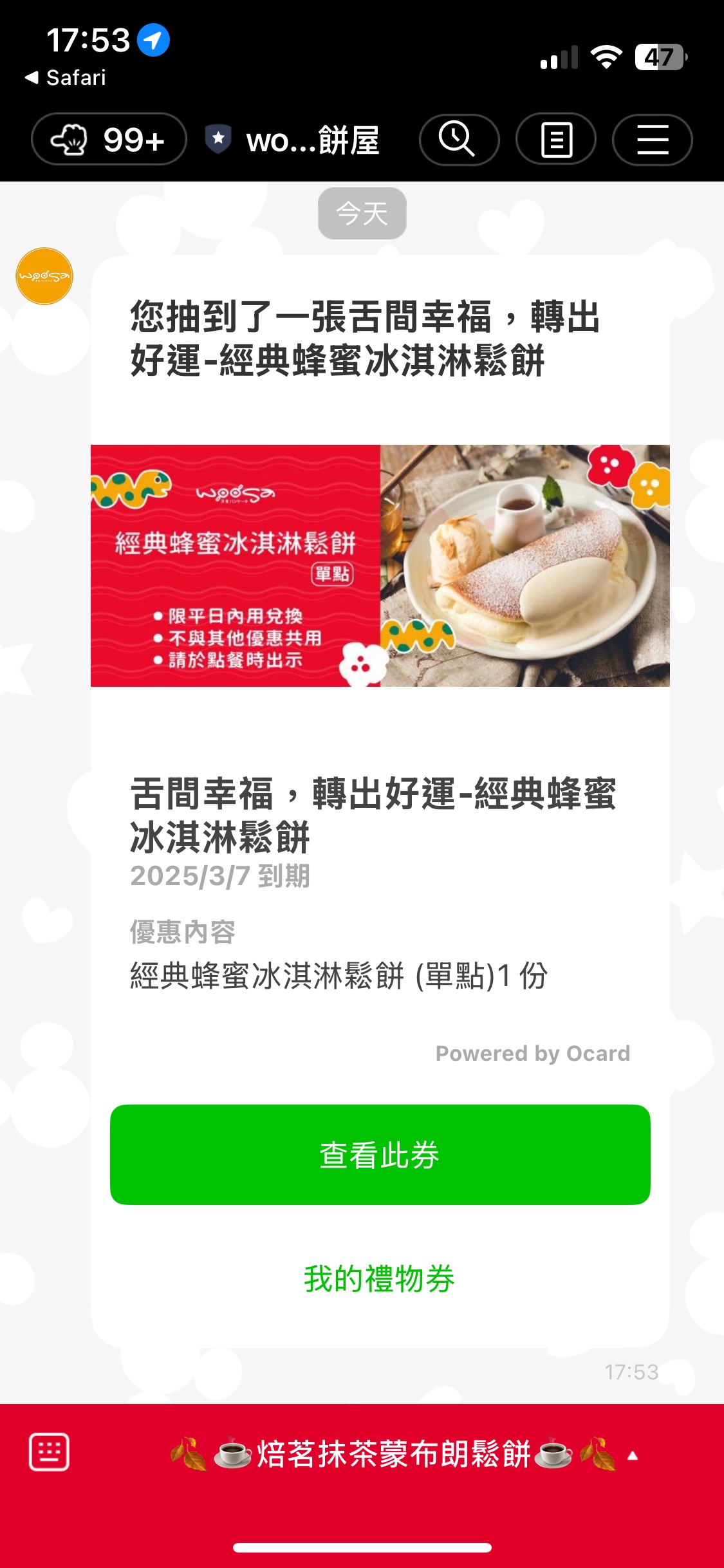This screenshot has height=1568, width=724.
Task: Switch to keyboard input icon
Action: [50, 1453]
